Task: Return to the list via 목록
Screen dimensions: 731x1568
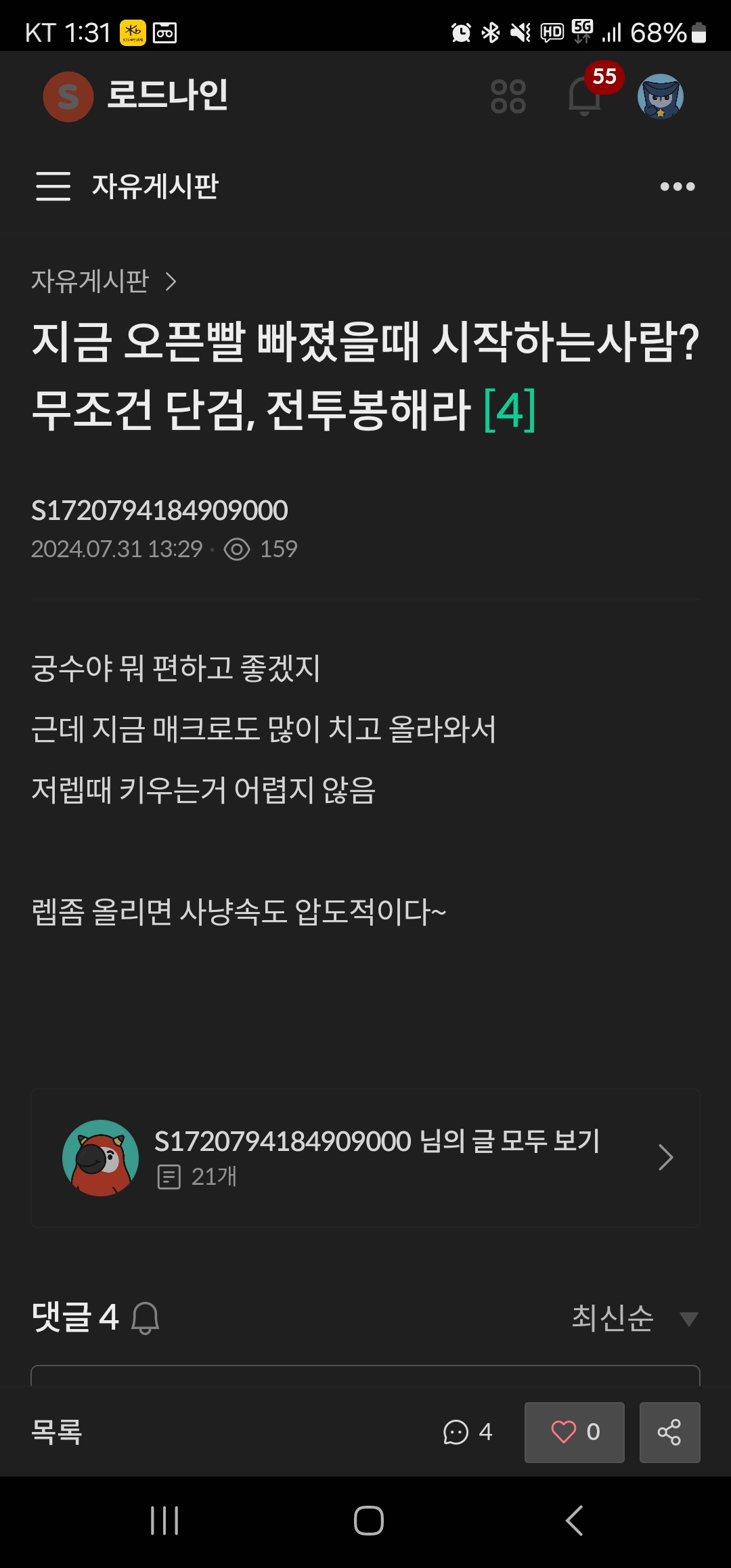Action: pyautogui.click(x=57, y=1432)
